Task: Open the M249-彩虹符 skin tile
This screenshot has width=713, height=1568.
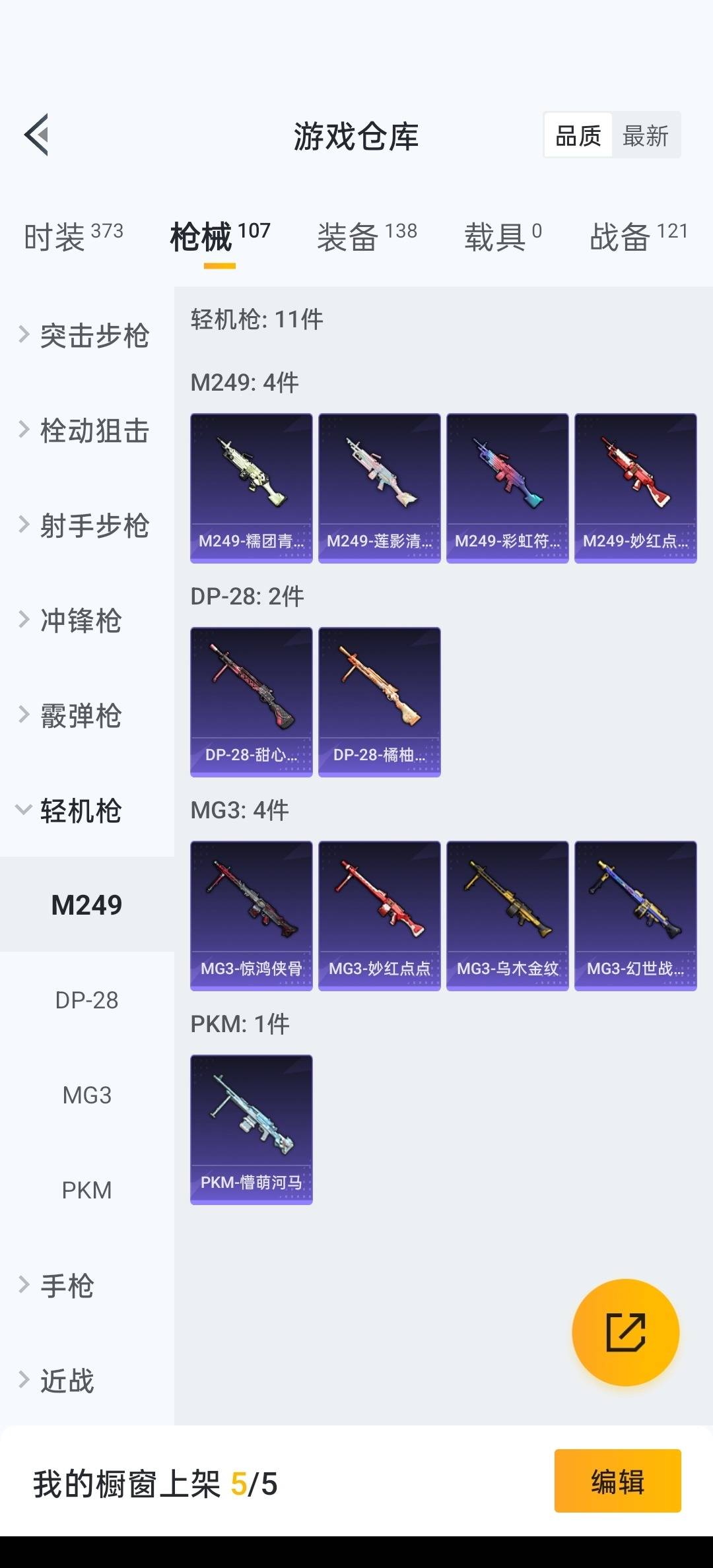Action: [507, 488]
